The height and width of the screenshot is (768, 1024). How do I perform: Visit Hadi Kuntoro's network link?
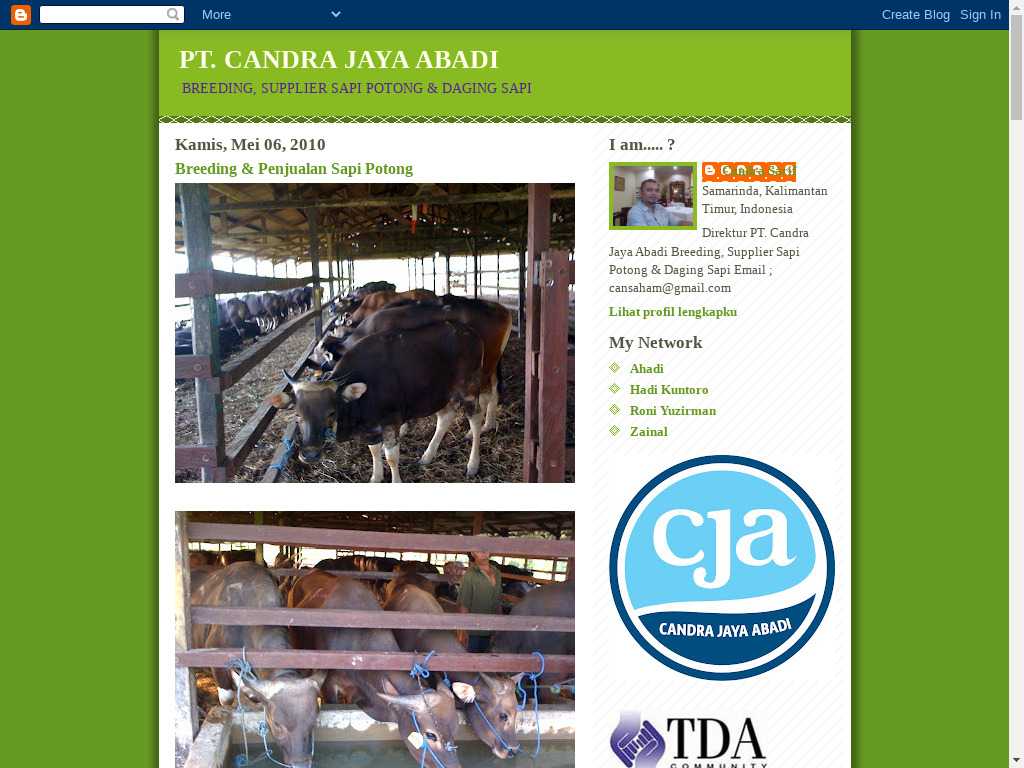[x=668, y=390]
